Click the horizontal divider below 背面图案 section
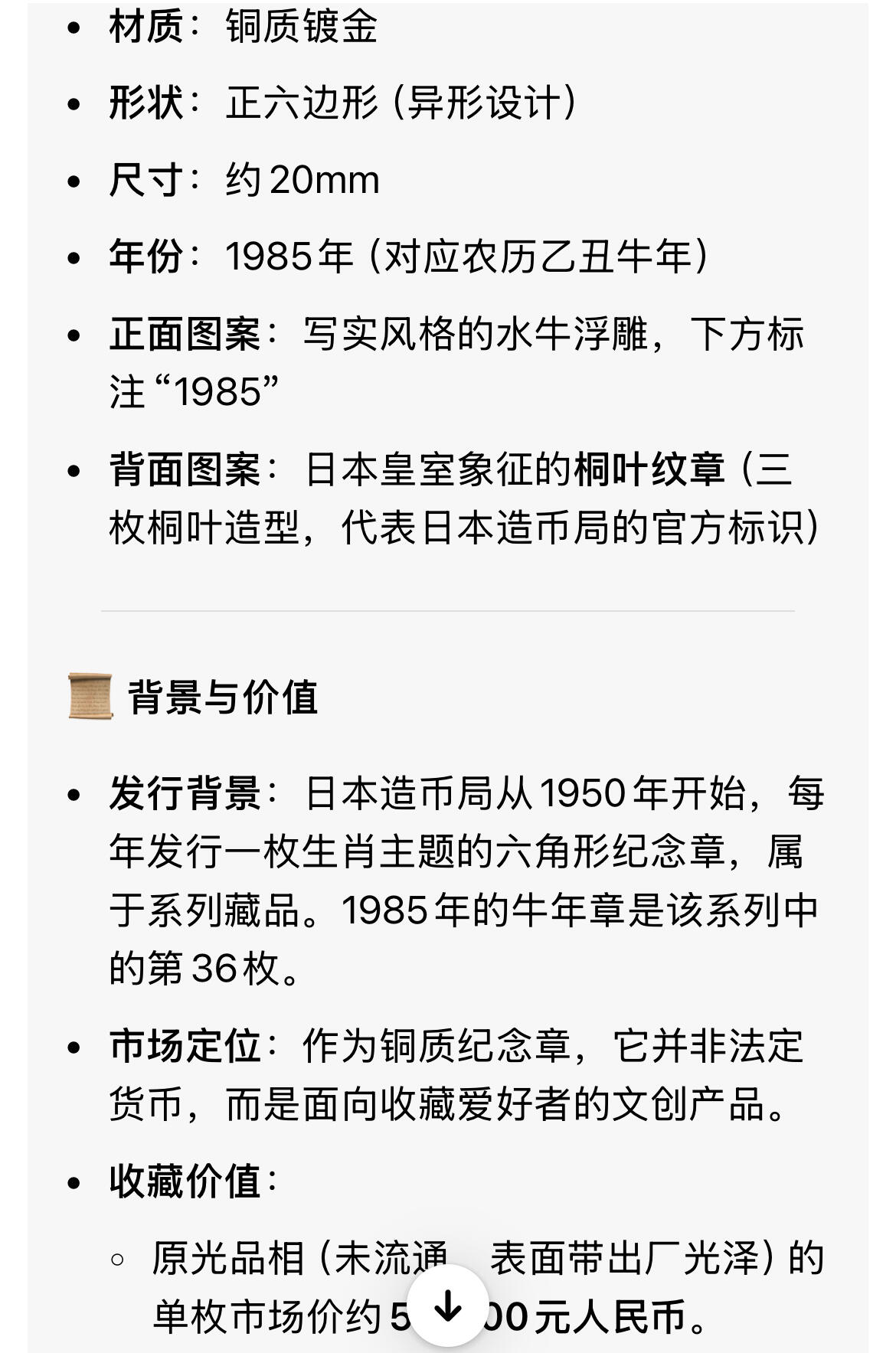 coord(448,610)
